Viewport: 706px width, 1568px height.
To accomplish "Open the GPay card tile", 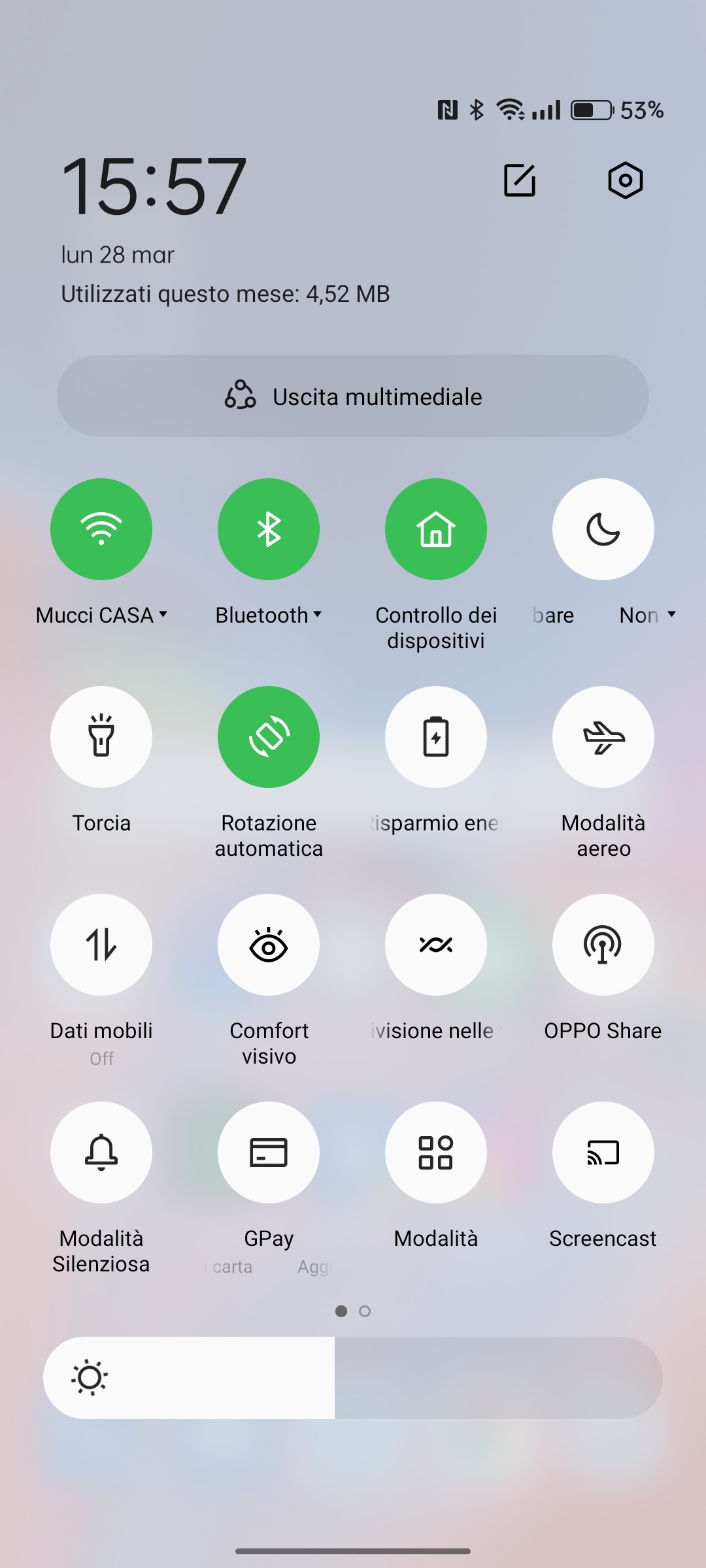I will coord(269,1152).
